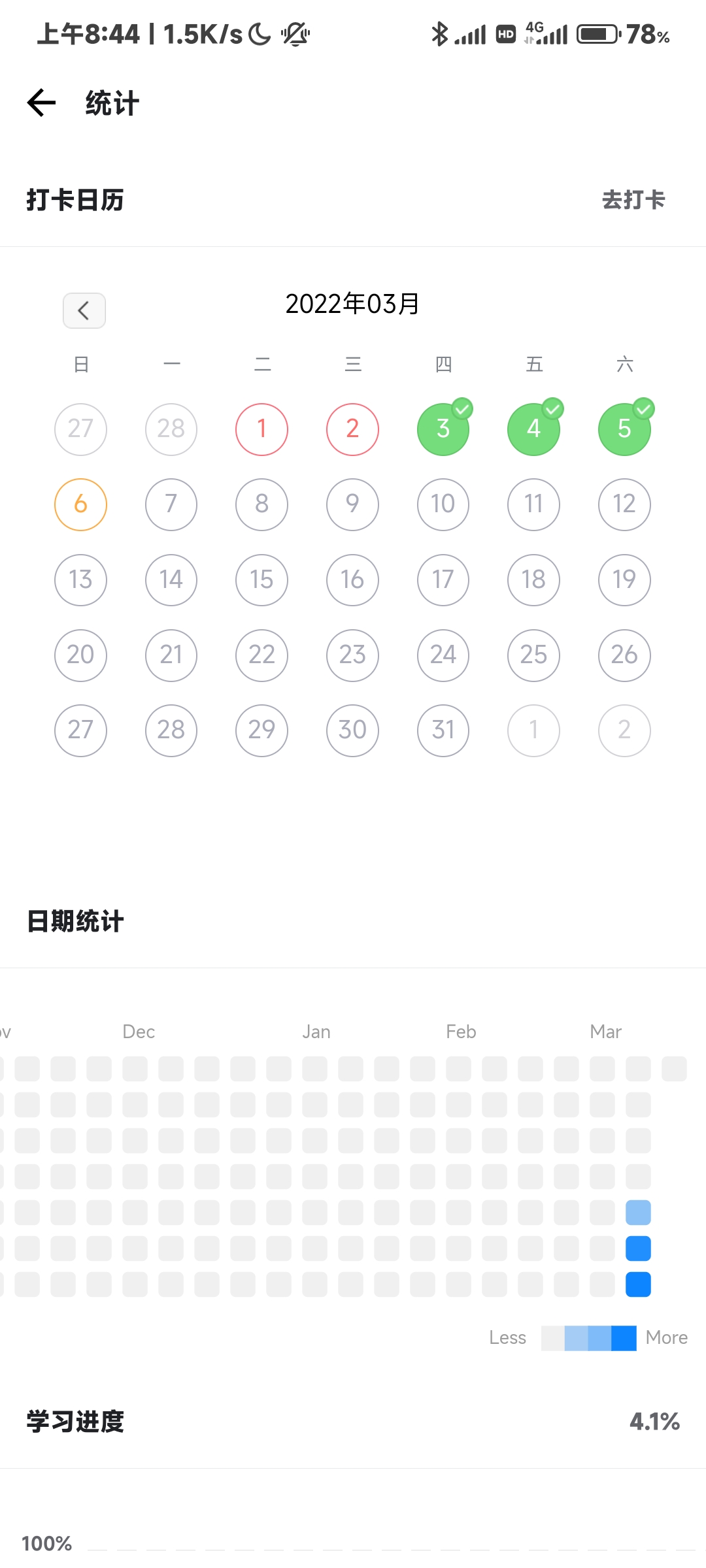The height and width of the screenshot is (1568, 706).
Task: Tap the battery indicator in the status bar
Action: [x=599, y=33]
